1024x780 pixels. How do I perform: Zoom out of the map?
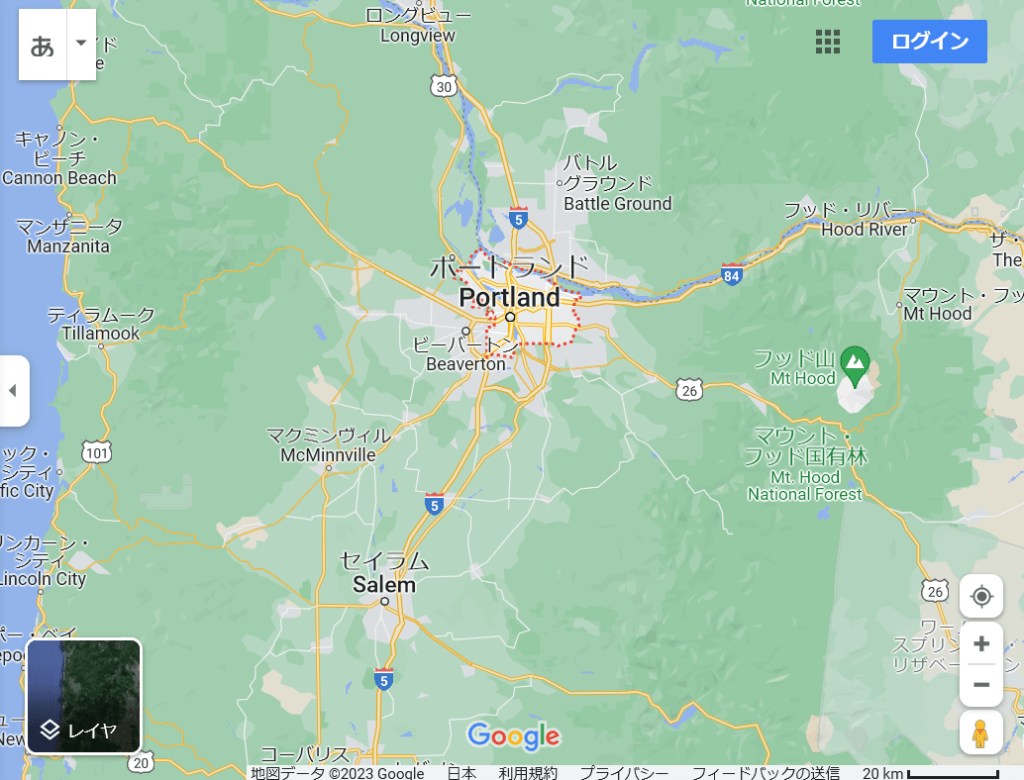click(x=981, y=685)
